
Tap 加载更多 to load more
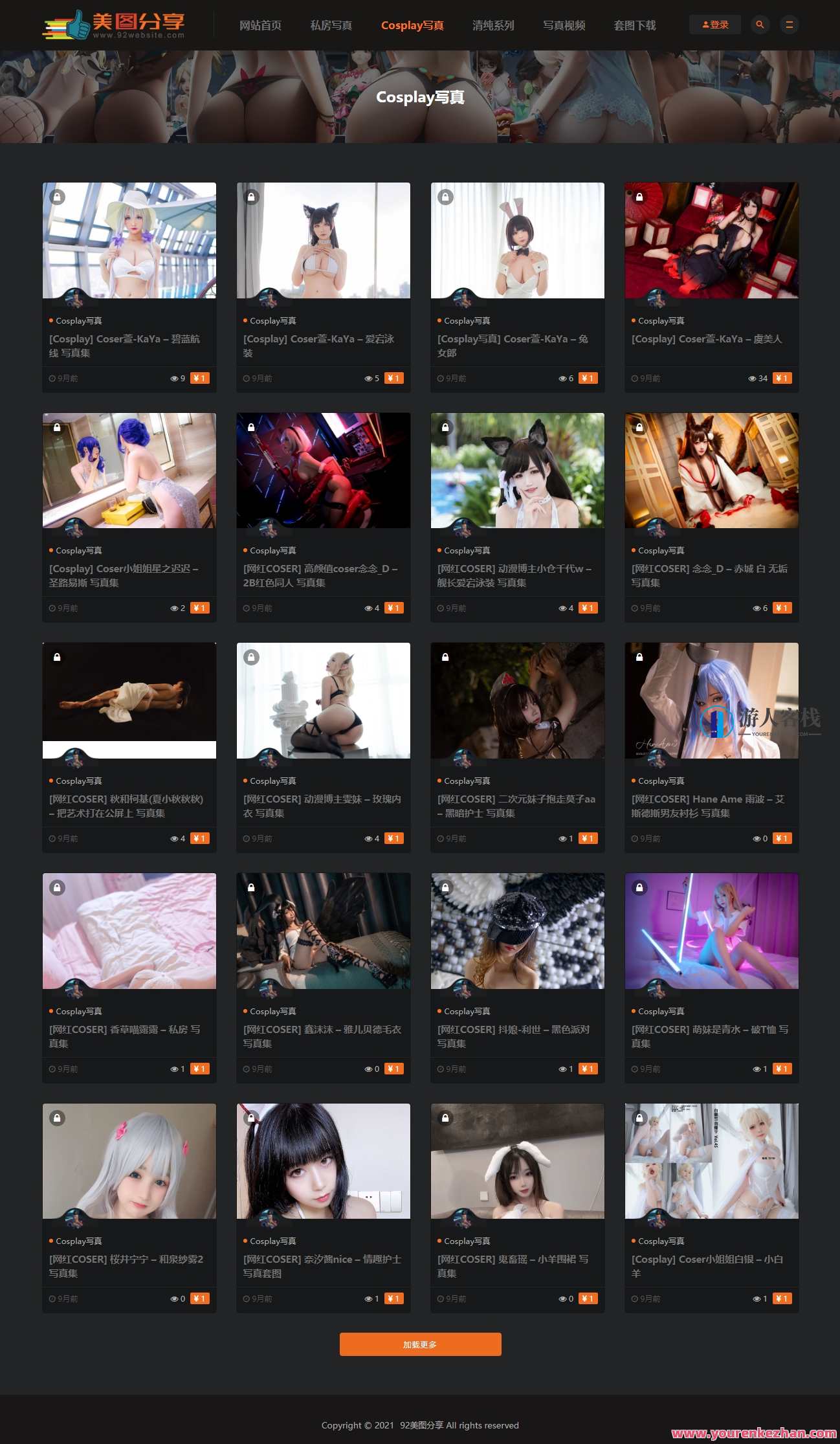point(420,1344)
